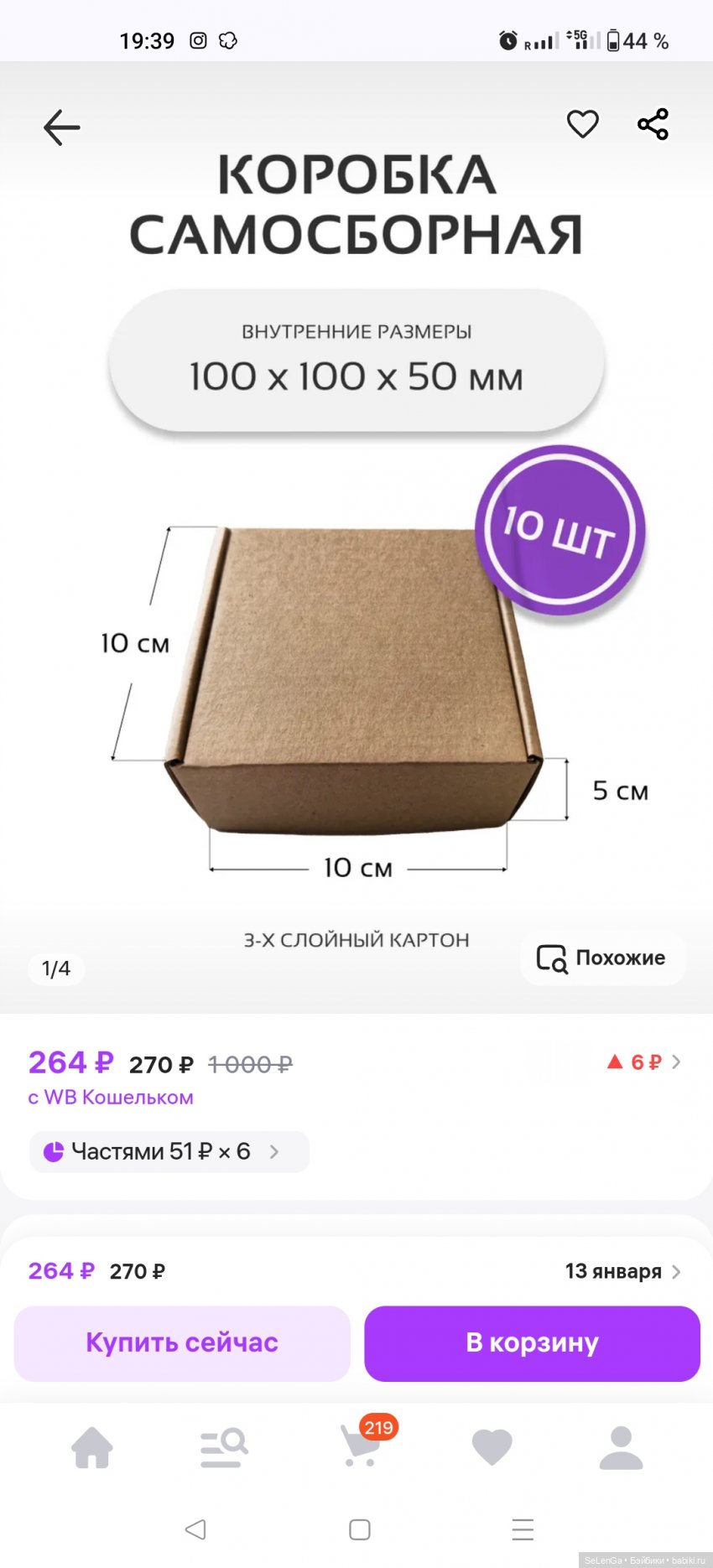Tap the system back button
The image size is (713, 1568).
[x=195, y=1529]
